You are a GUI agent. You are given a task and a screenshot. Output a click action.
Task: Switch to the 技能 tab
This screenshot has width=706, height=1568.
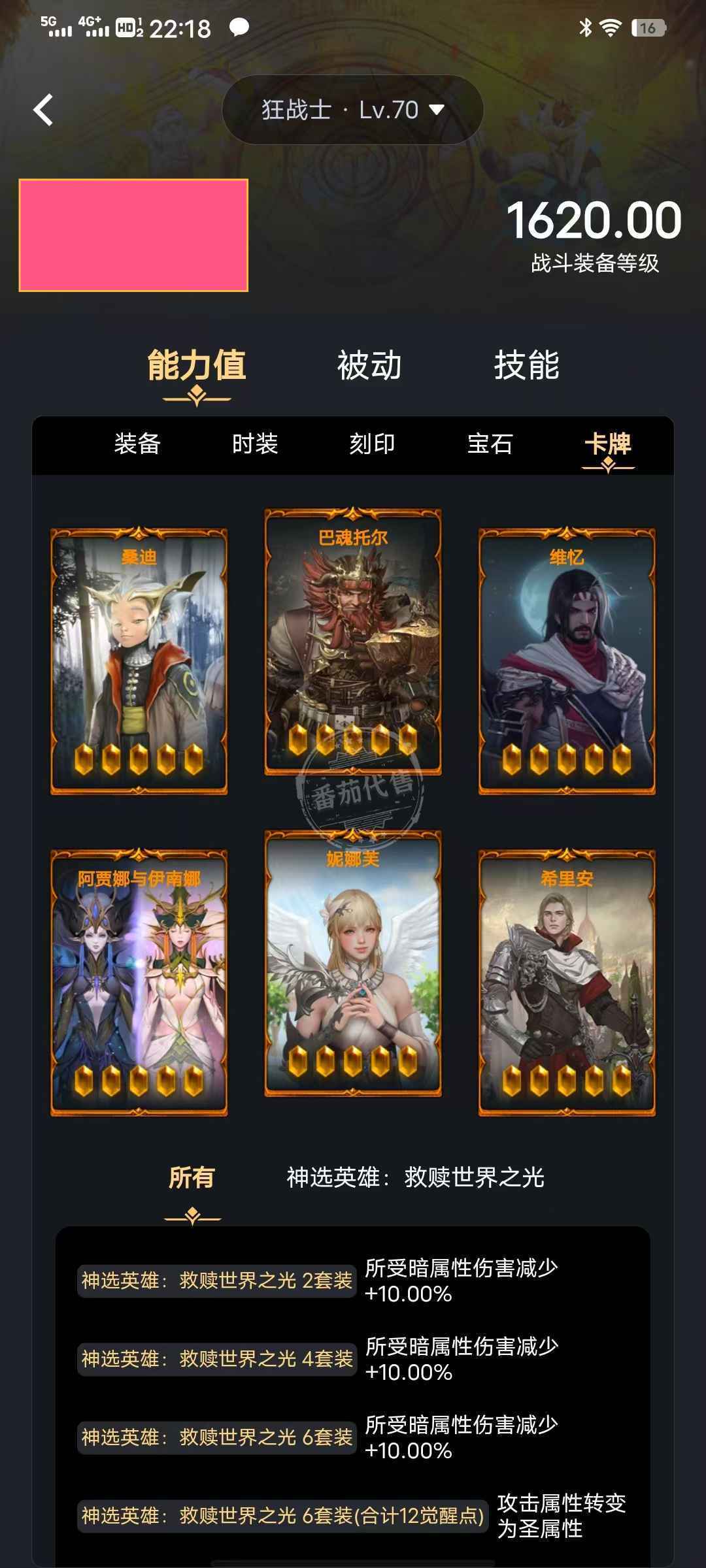(x=526, y=365)
